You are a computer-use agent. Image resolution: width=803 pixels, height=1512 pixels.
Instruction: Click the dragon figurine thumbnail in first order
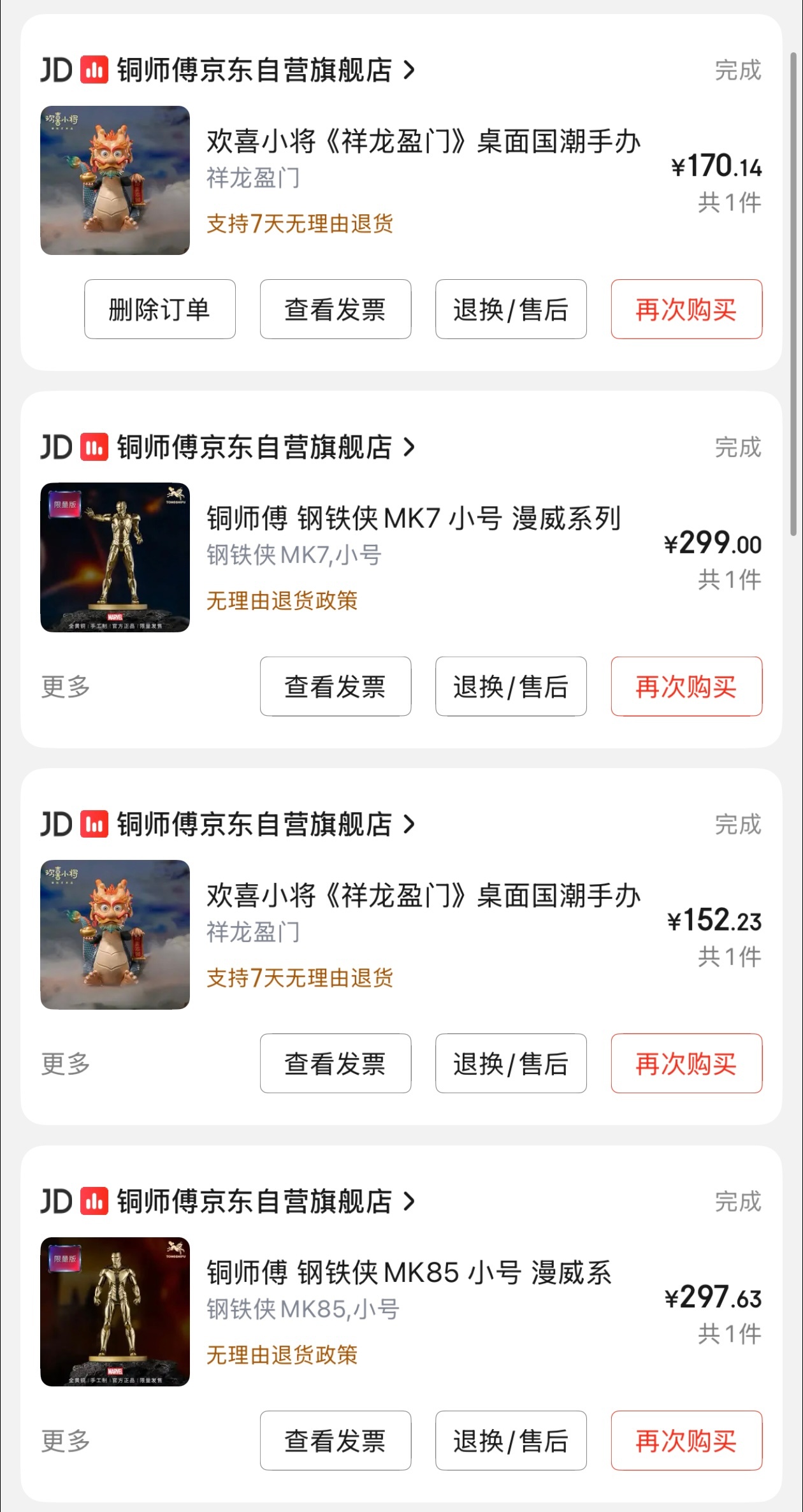point(115,180)
